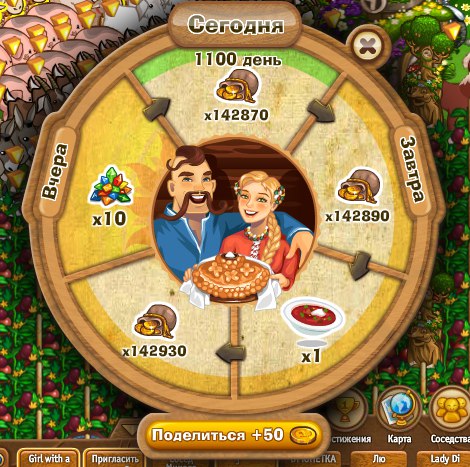Select neighbor Лю

coord(379,459)
